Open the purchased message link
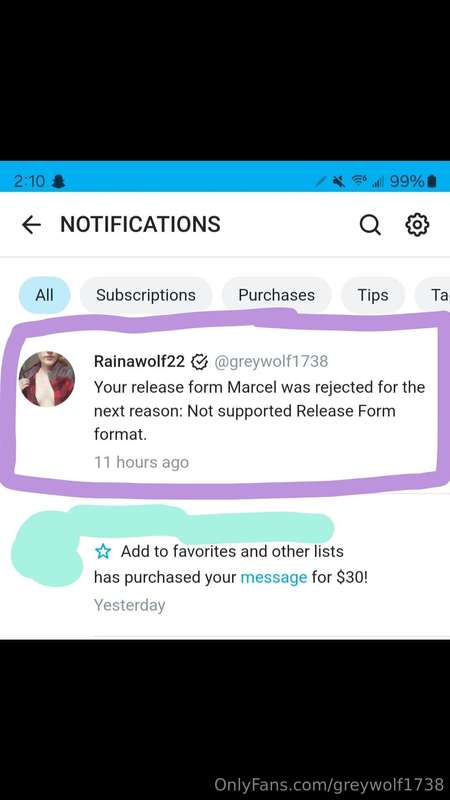The height and width of the screenshot is (800, 450). coord(273,578)
